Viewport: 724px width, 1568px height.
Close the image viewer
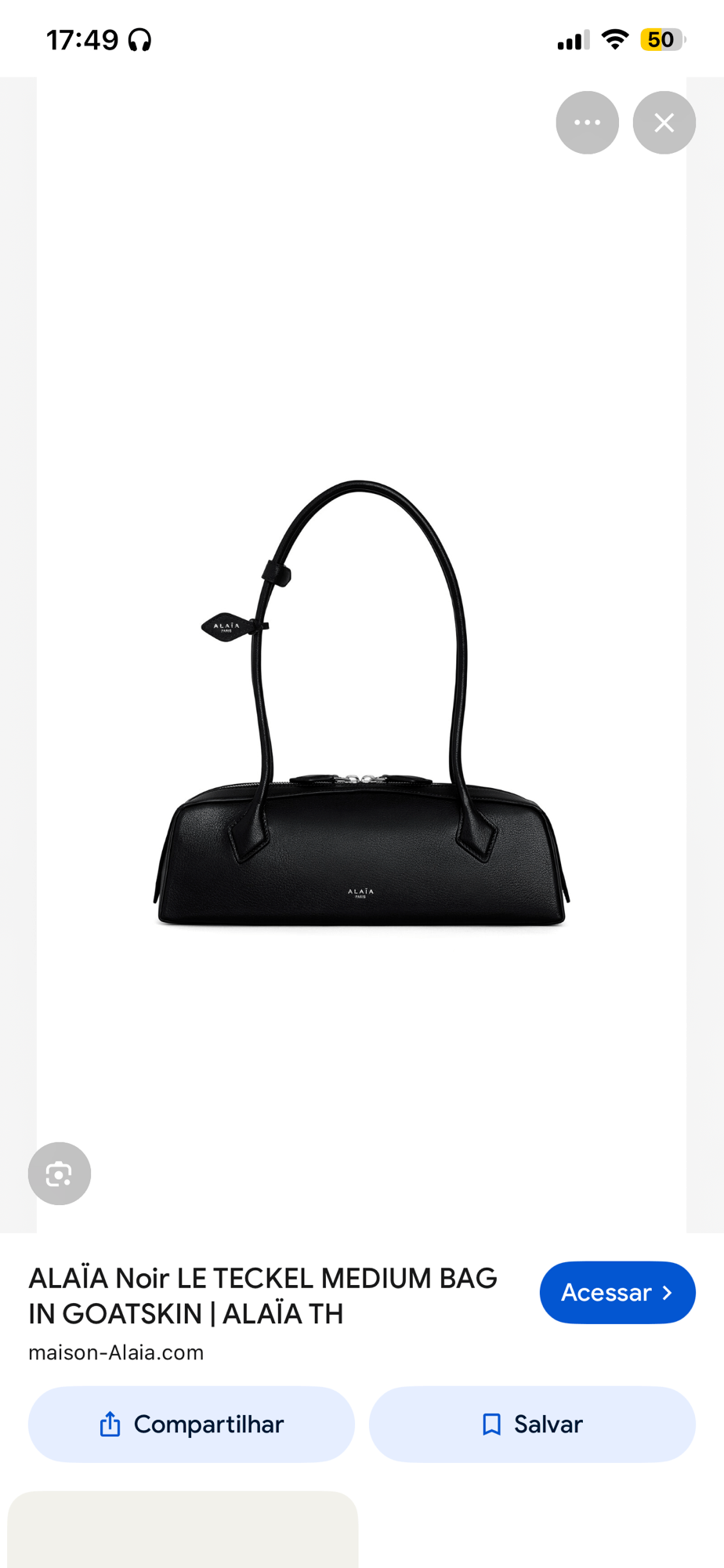point(664,122)
